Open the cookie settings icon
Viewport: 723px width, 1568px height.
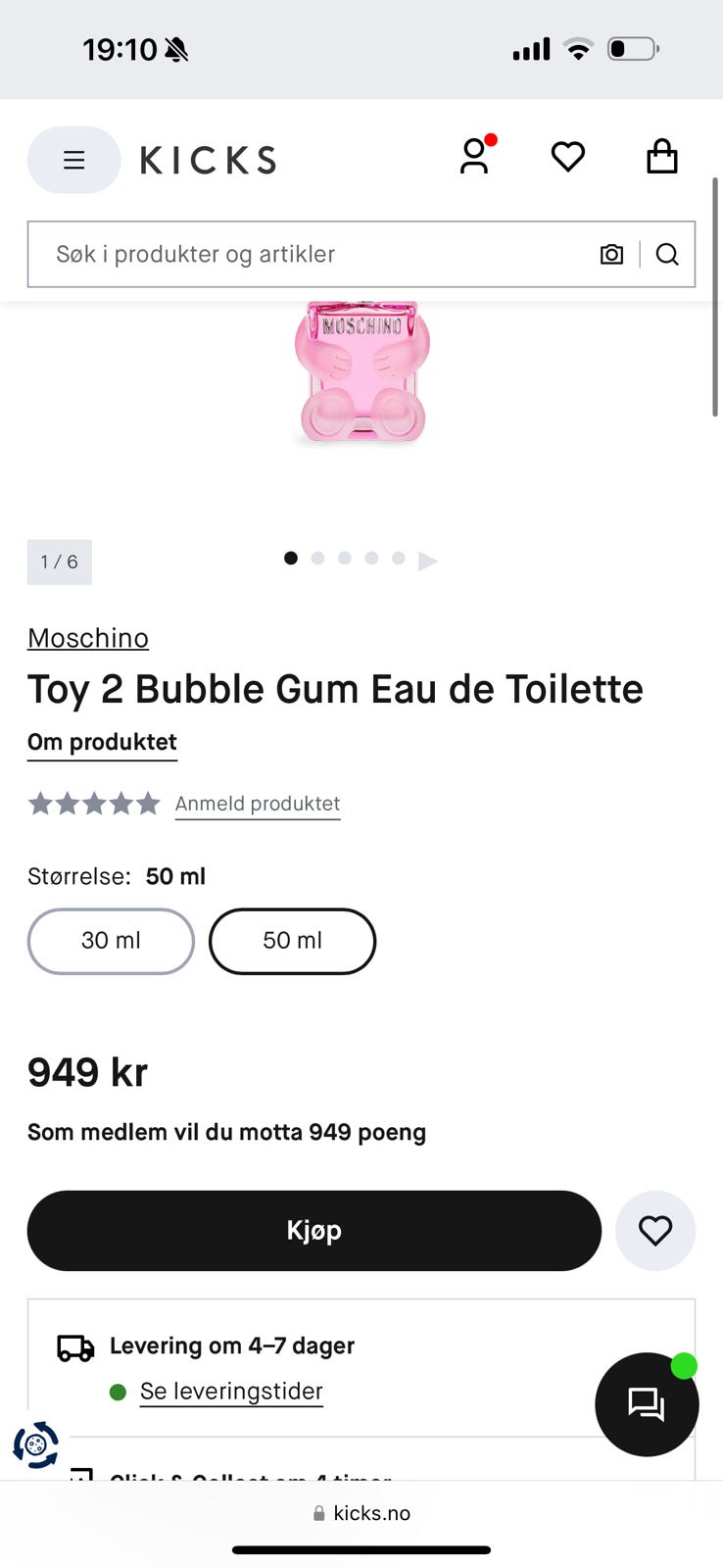pyautogui.click(x=36, y=1445)
